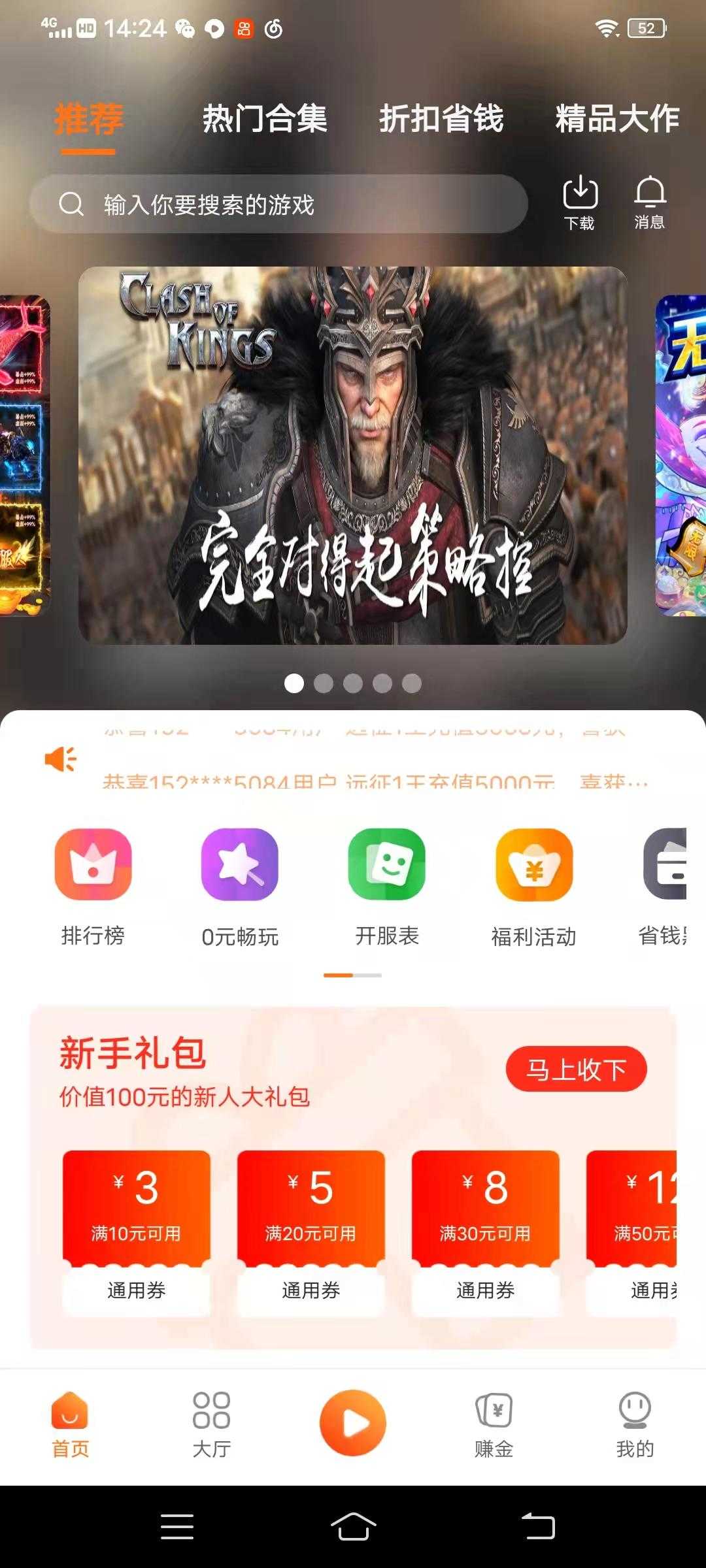Tap the center orange play button
Image resolution: width=706 pixels, height=1568 pixels.
(353, 1422)
